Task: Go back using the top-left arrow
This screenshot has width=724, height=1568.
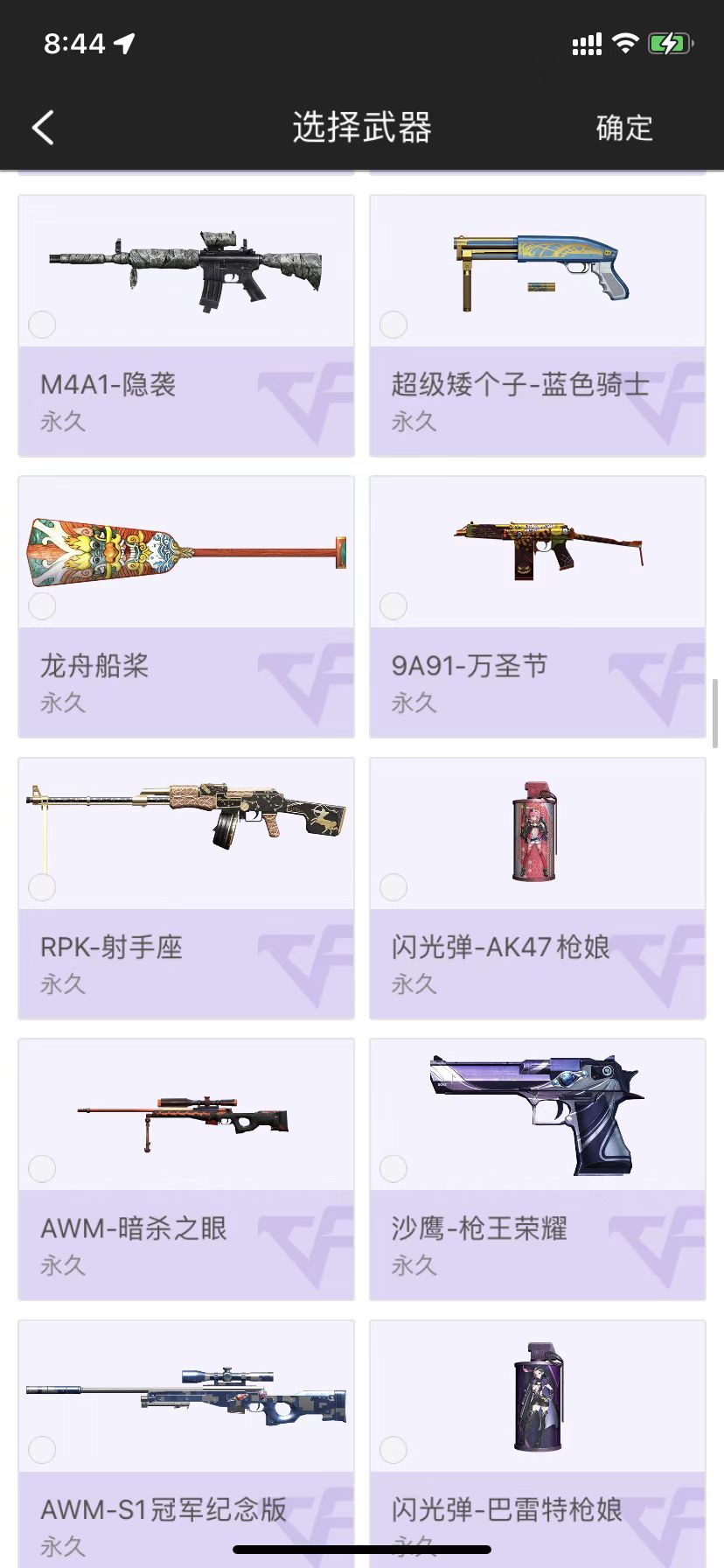Action: [43, 128]
